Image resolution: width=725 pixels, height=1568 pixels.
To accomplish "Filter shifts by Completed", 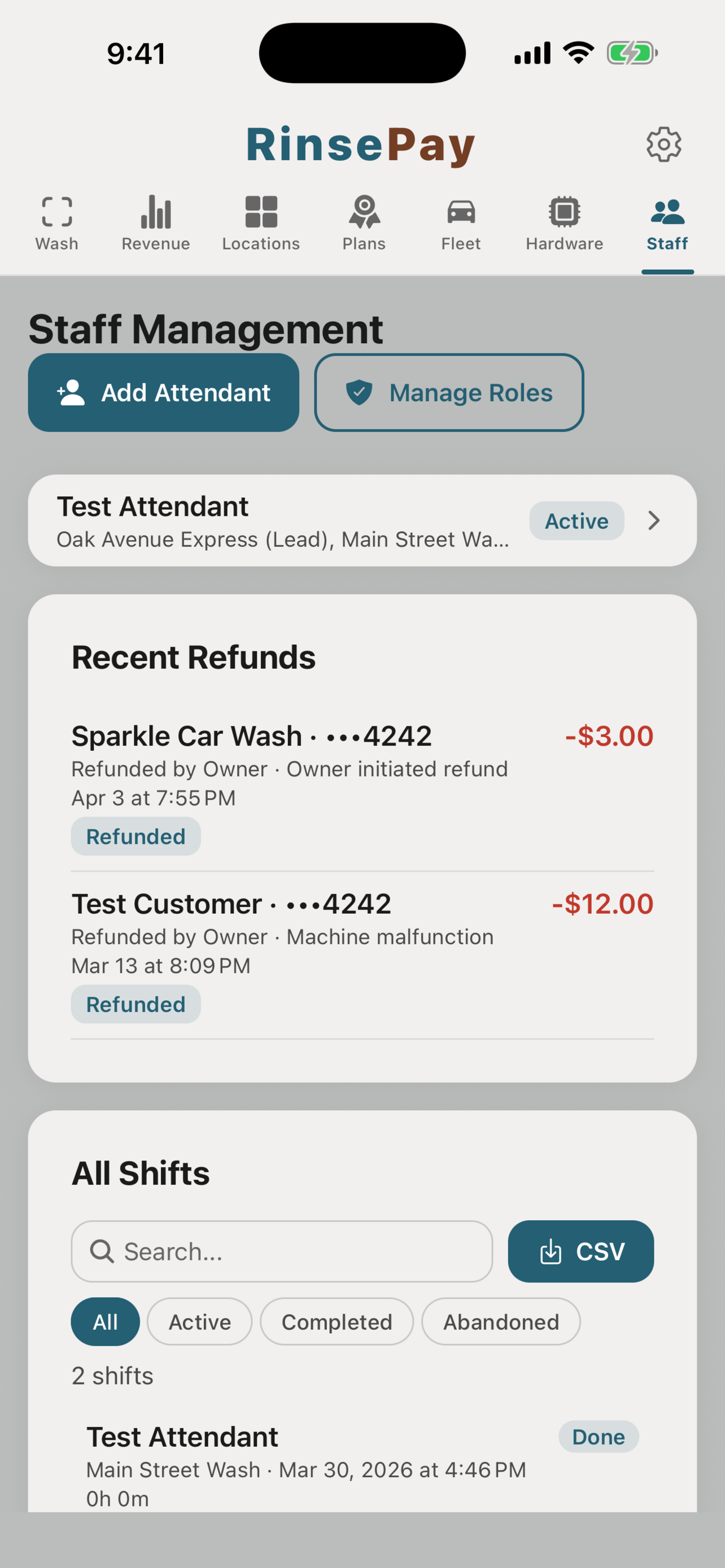I will [336, 1321].
